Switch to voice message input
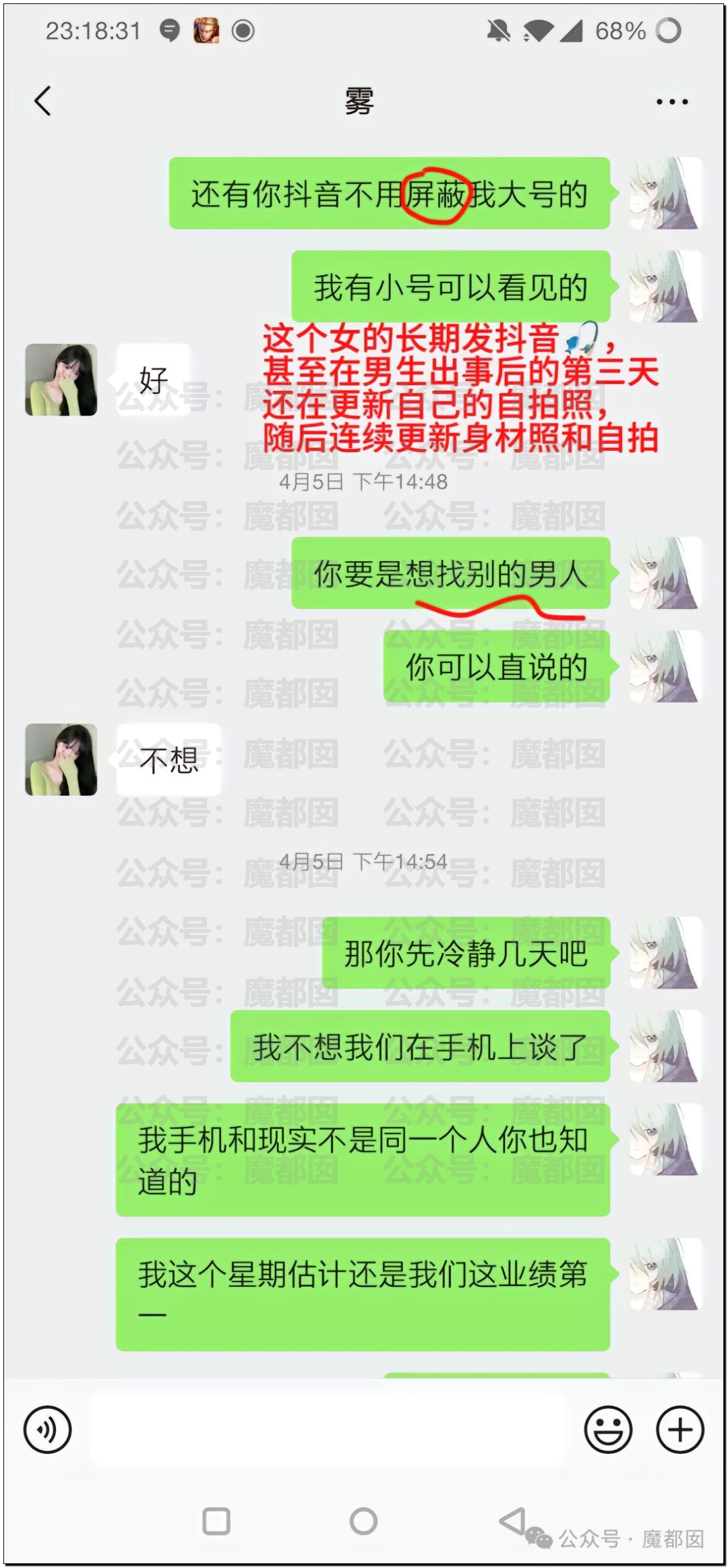Screen dimensions: 728x1568 click(x=47, y=1429)
